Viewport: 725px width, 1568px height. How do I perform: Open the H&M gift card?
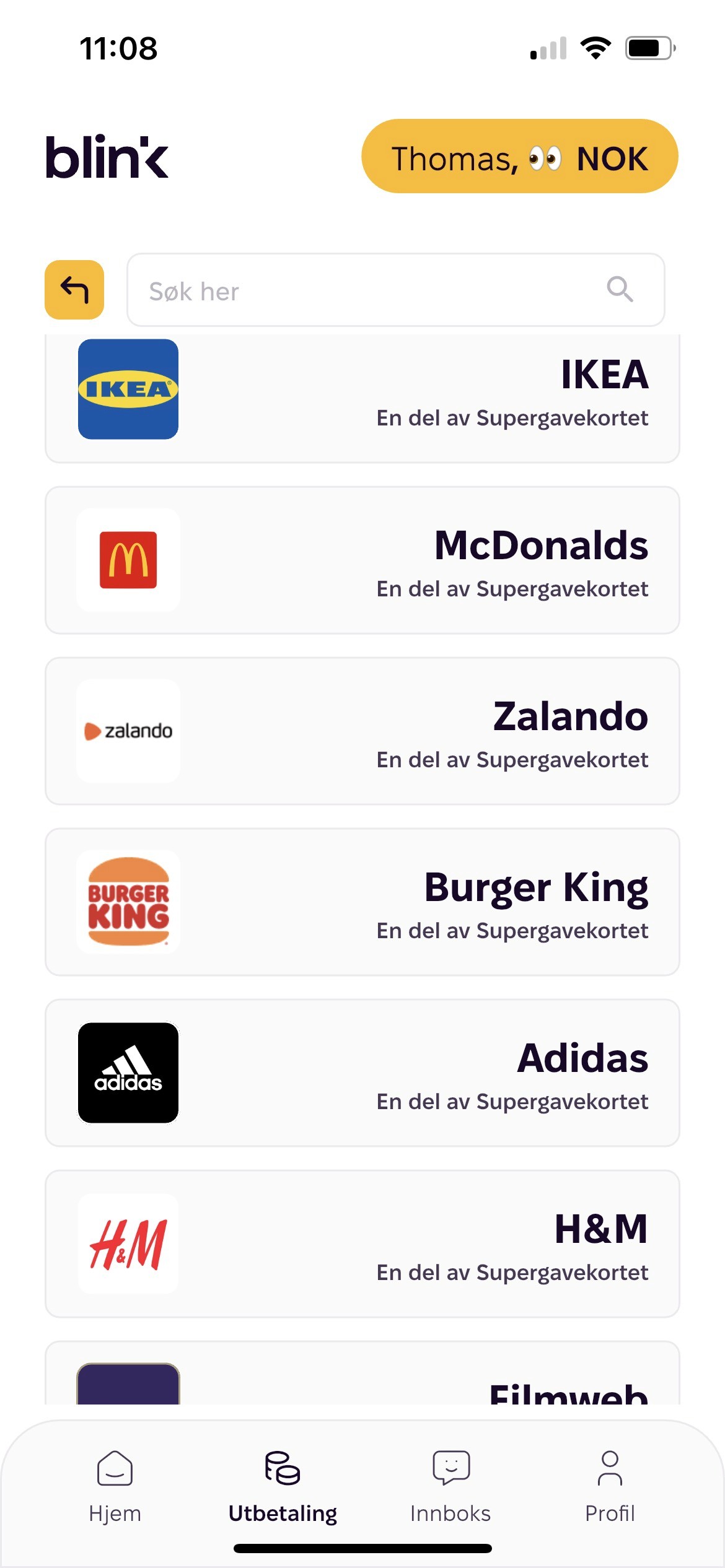[x=362, y=1244]
